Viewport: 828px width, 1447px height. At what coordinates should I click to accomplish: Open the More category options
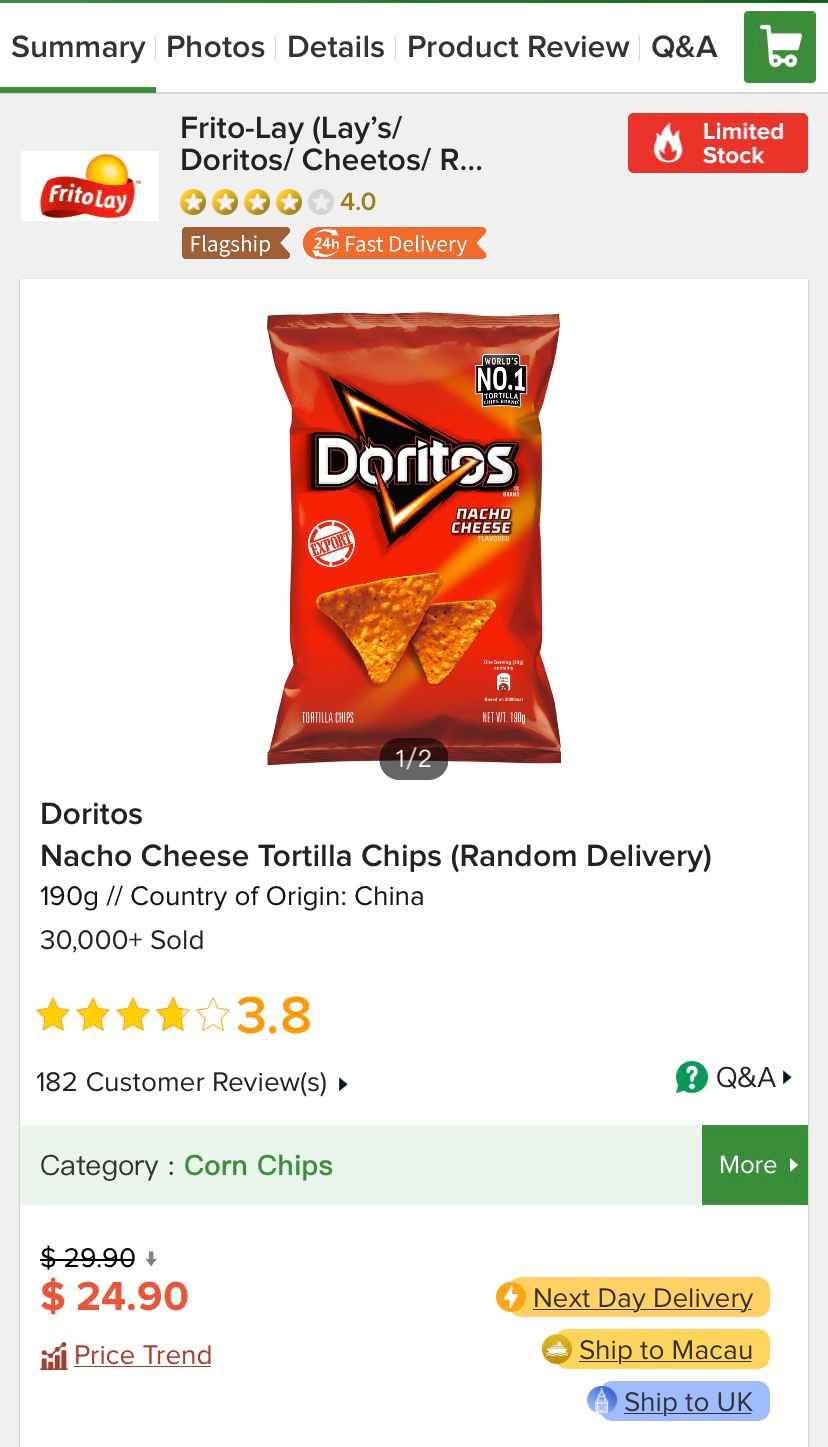click(755, 1165)
